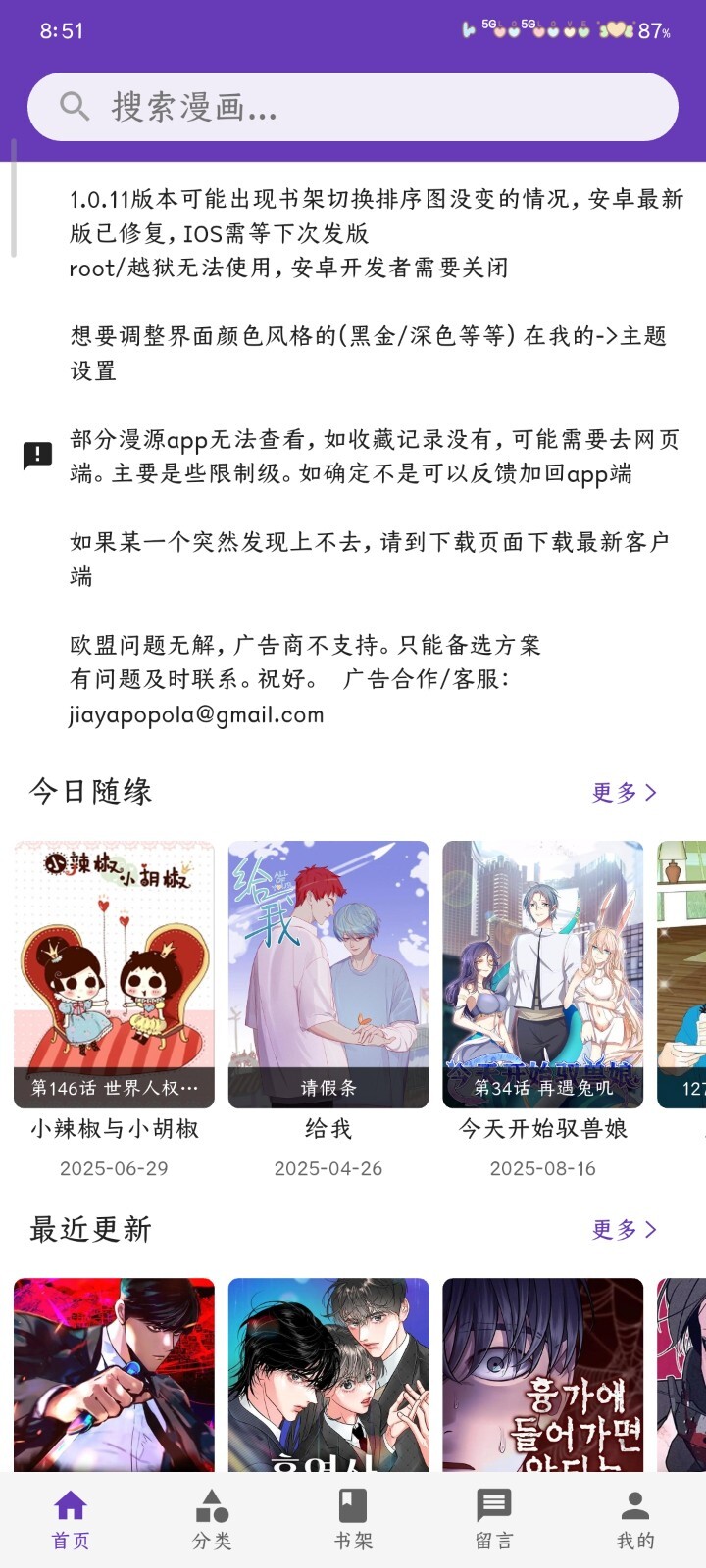Expand 今日随缘 with its chevron arrow
706x1568 pixels.
point(653,791)
